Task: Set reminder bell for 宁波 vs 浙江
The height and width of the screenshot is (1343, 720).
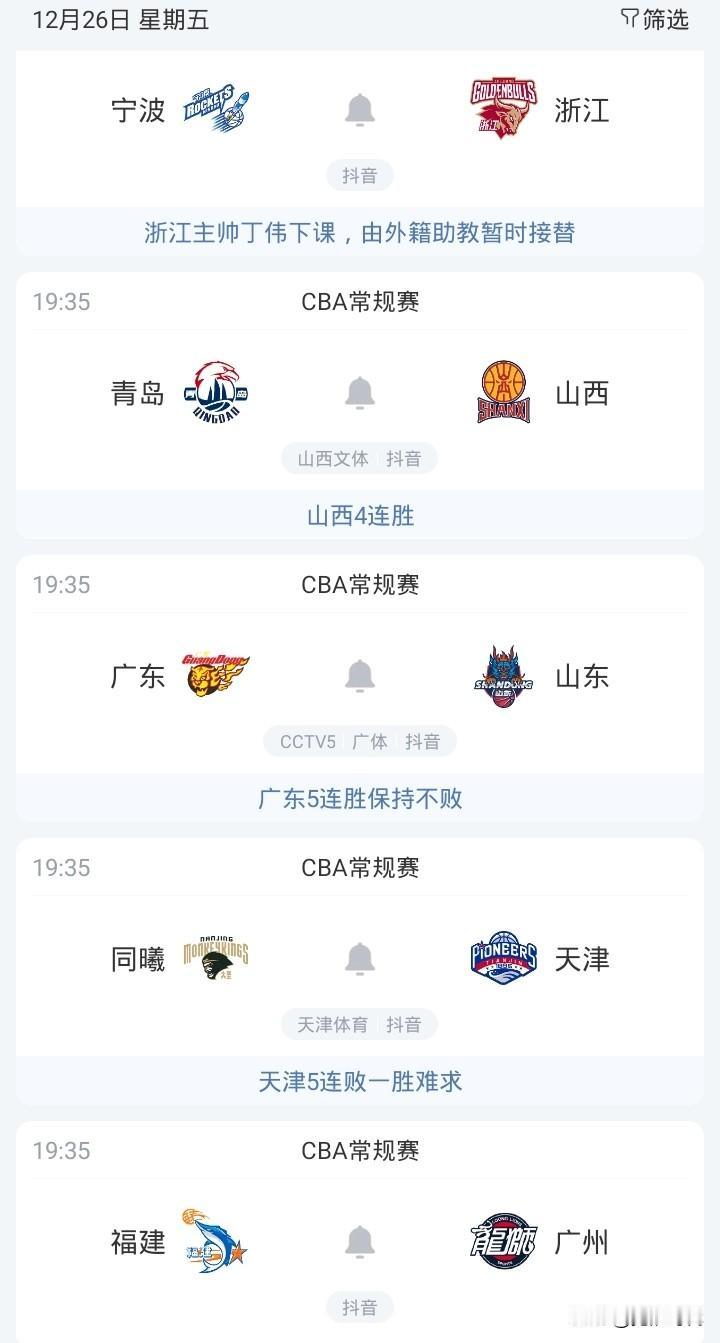Action: point(360,109)
